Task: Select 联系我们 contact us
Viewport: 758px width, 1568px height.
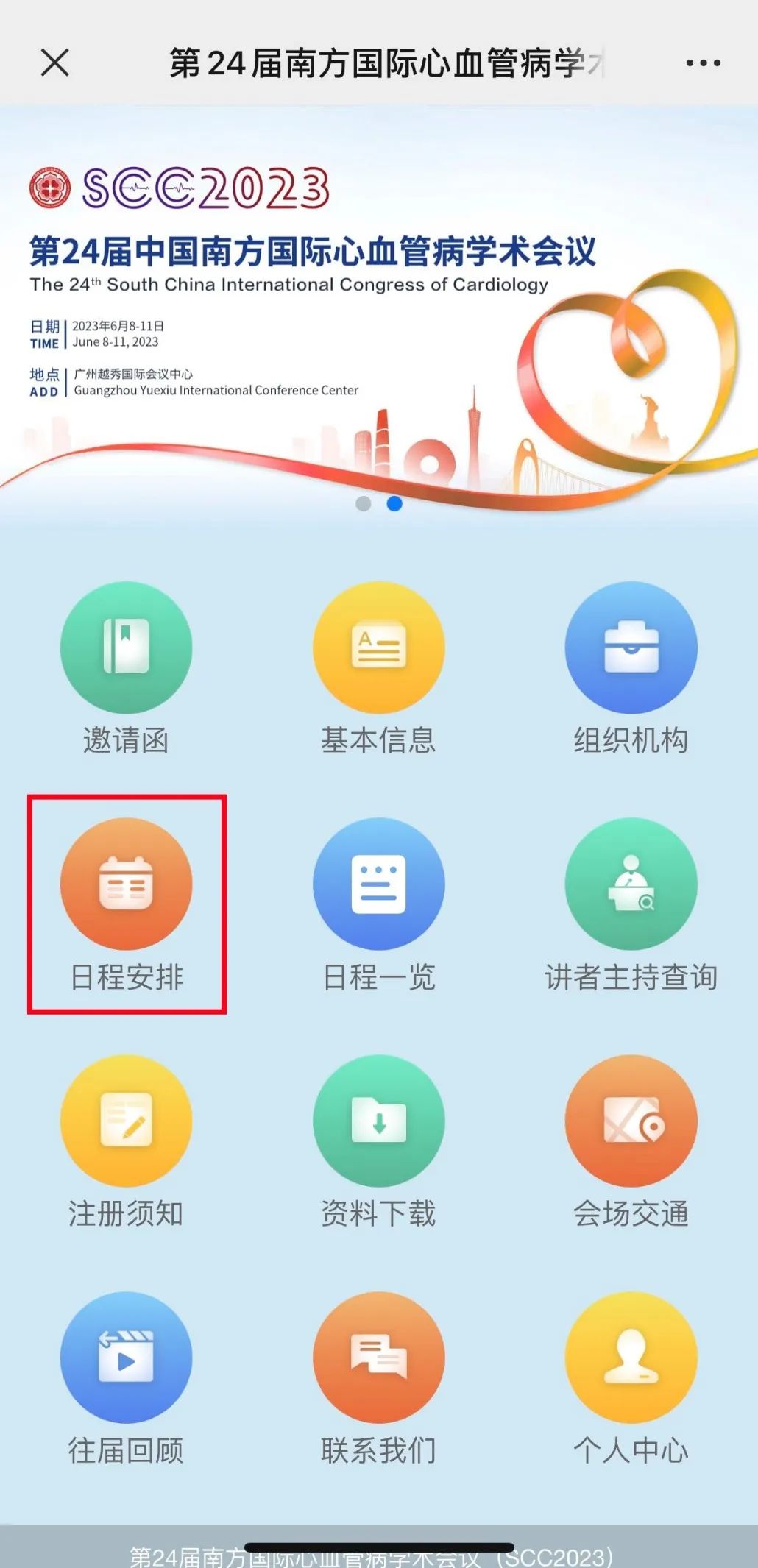Action: [378, 1358]
